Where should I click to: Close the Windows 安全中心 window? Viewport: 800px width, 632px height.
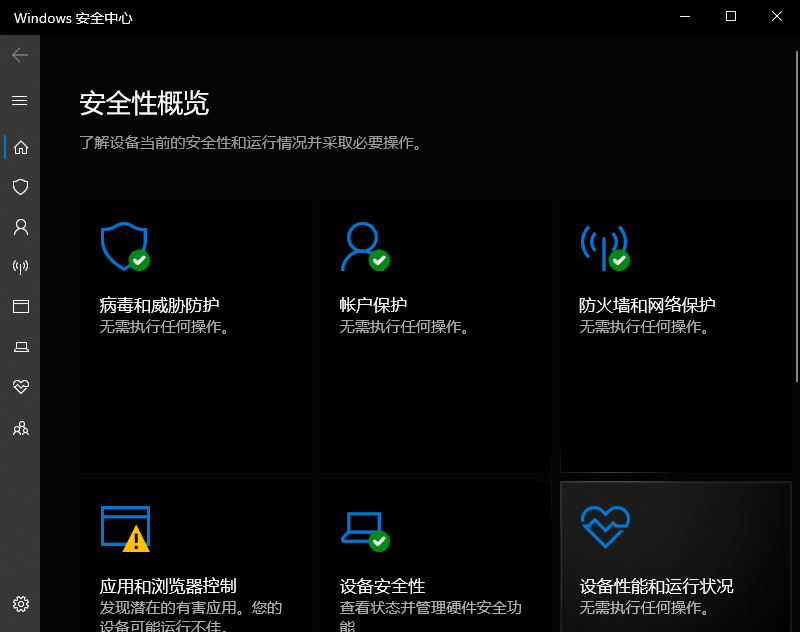tap(777, 17)
